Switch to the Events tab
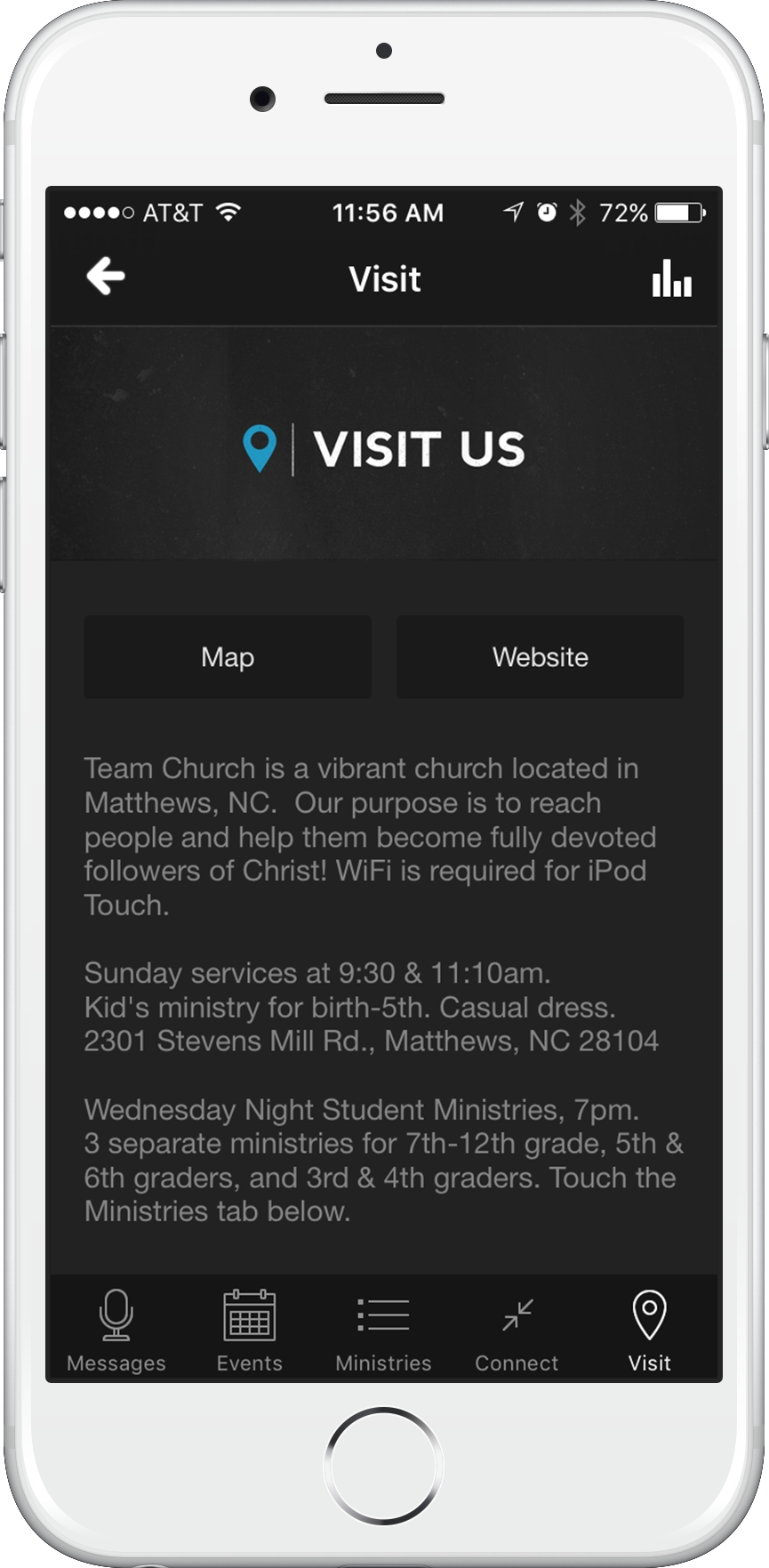Screen dimensions: 769x1568 [x=250, y=1330]
